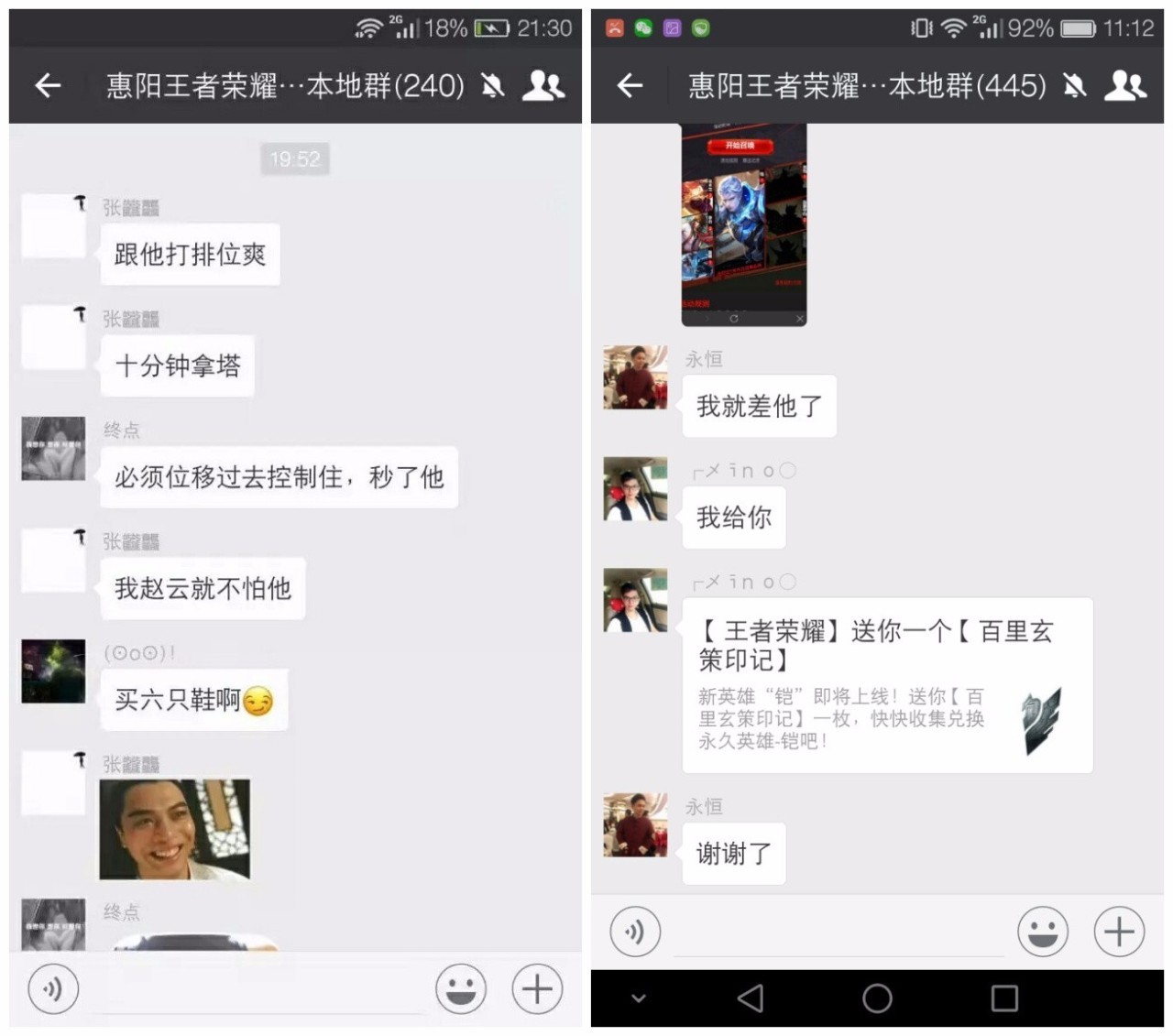
Task: Open recent apps from the navigation bar
Action: [x=1004, y=998]
